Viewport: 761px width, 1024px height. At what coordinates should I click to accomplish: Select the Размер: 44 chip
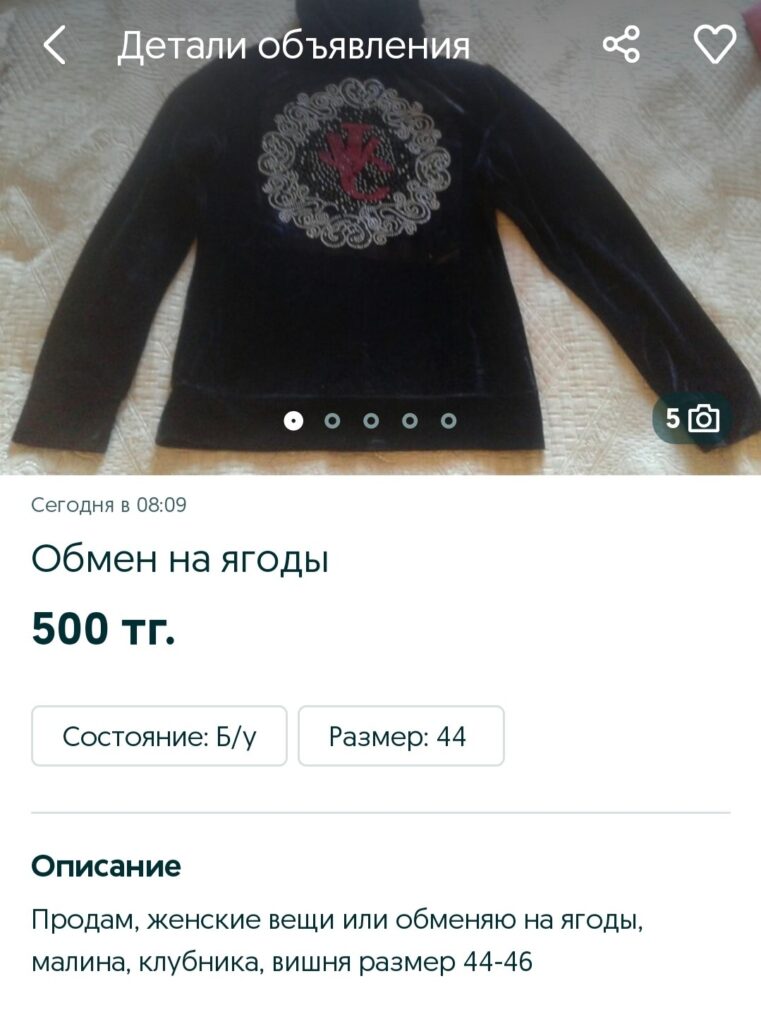400,737
